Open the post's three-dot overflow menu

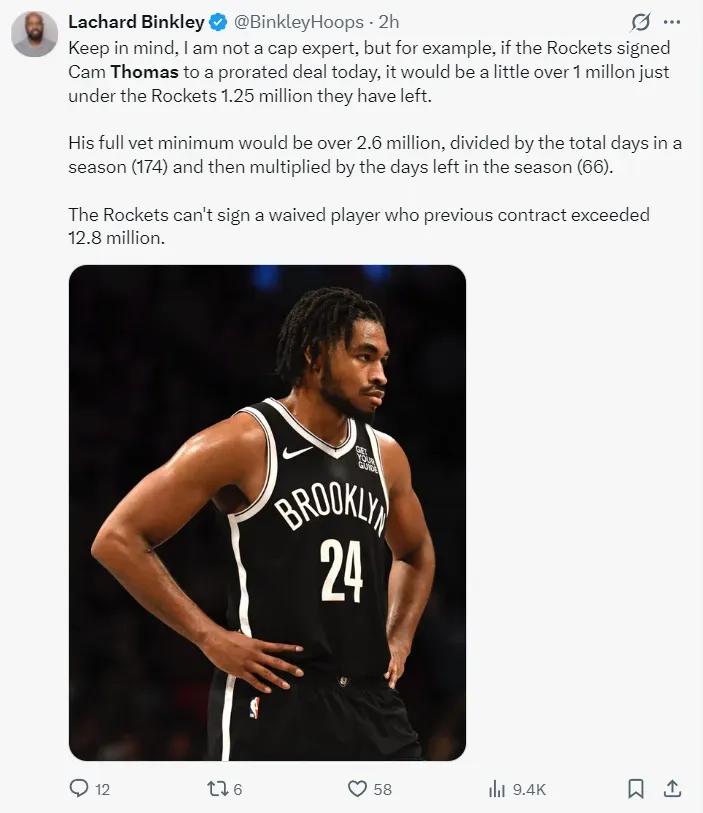tap(672, 22)
